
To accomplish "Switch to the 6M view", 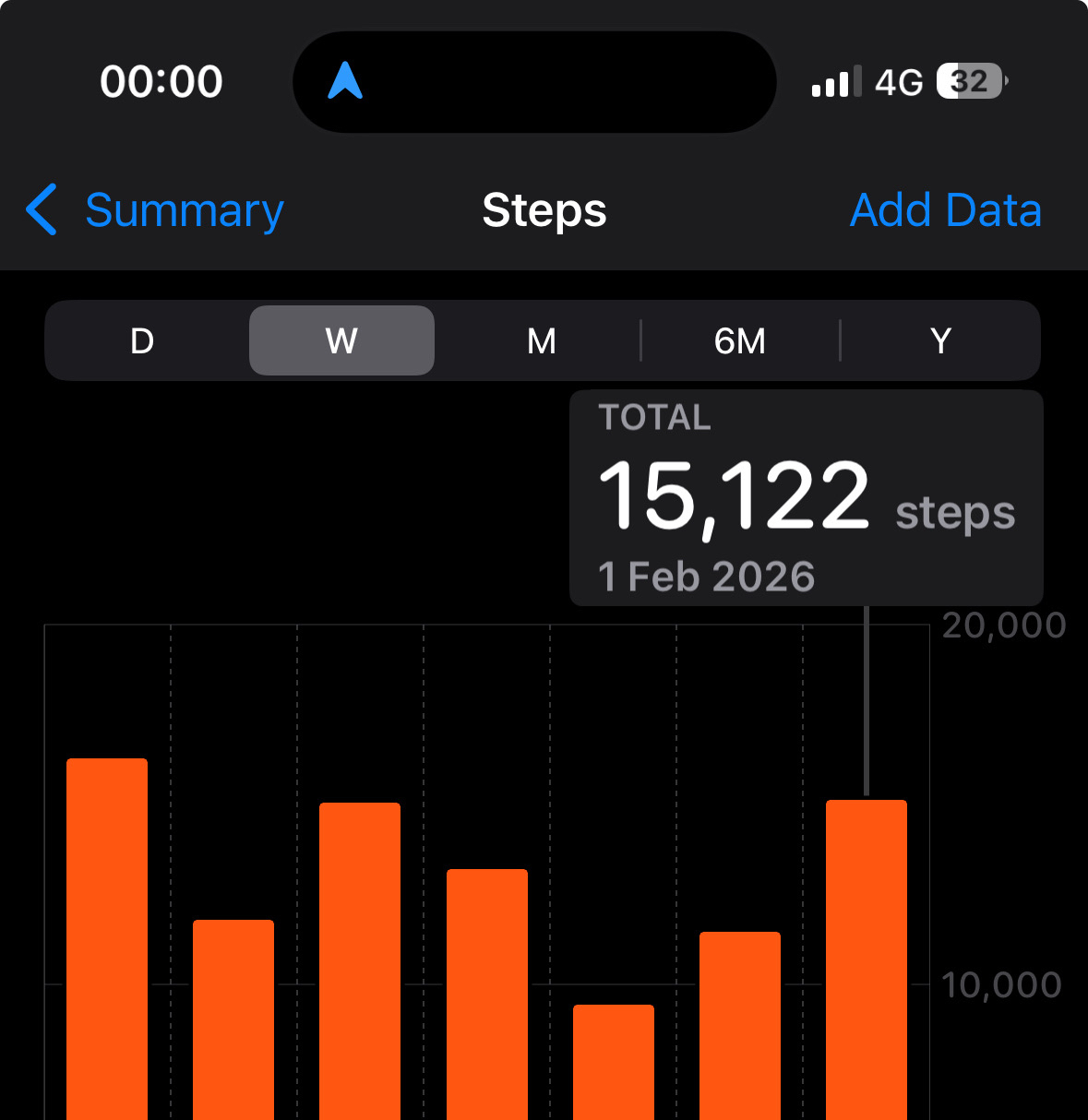I will 740,340.
